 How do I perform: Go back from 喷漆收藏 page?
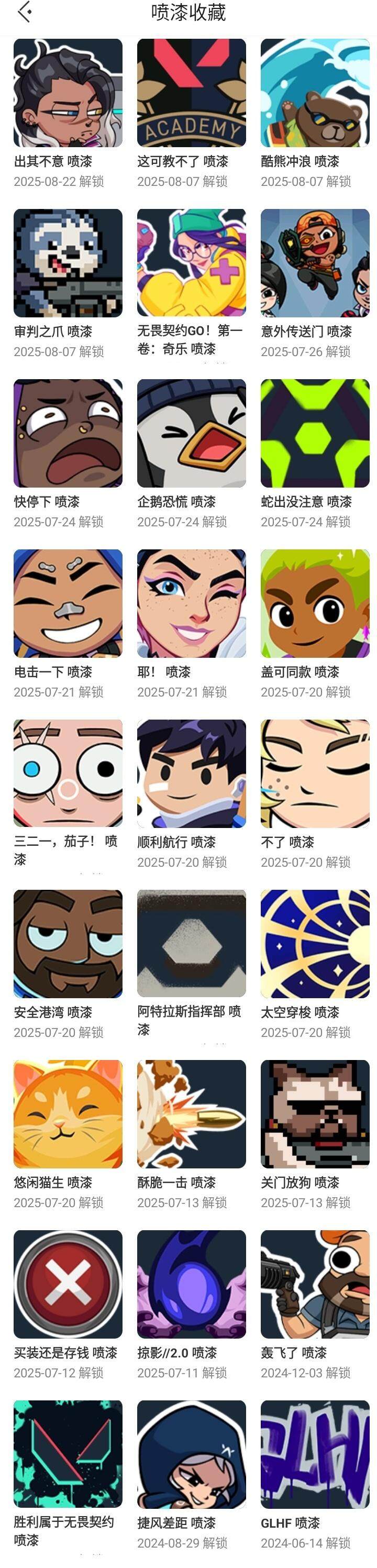pyautogui.click(x=25, y=12)
